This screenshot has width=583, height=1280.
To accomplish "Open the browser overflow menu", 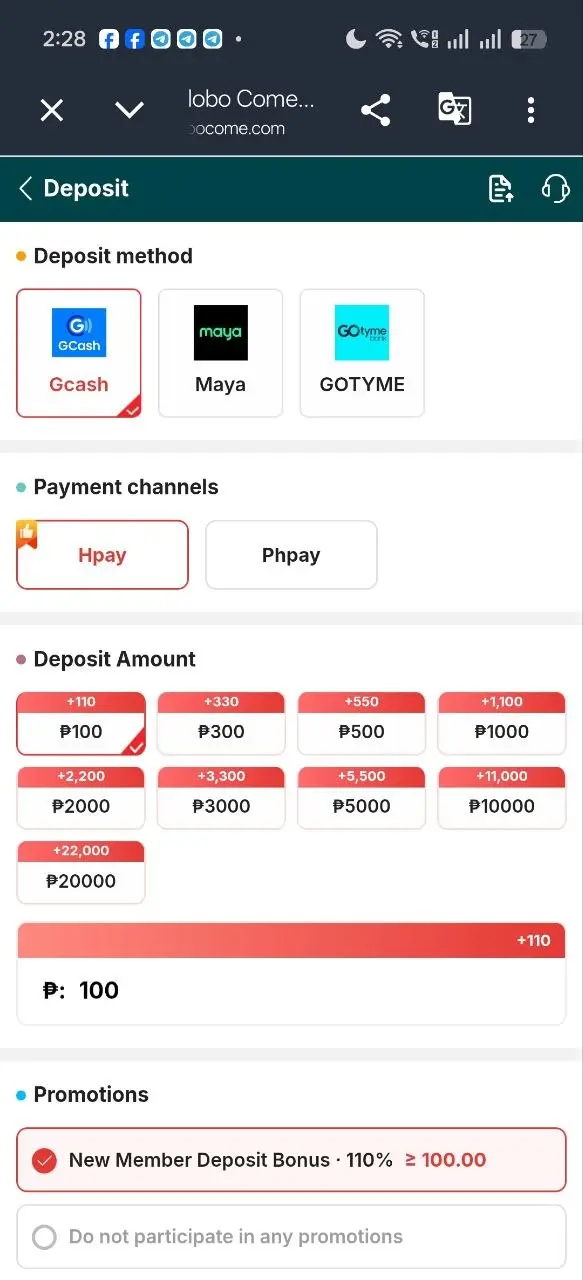I will (531, 110).
